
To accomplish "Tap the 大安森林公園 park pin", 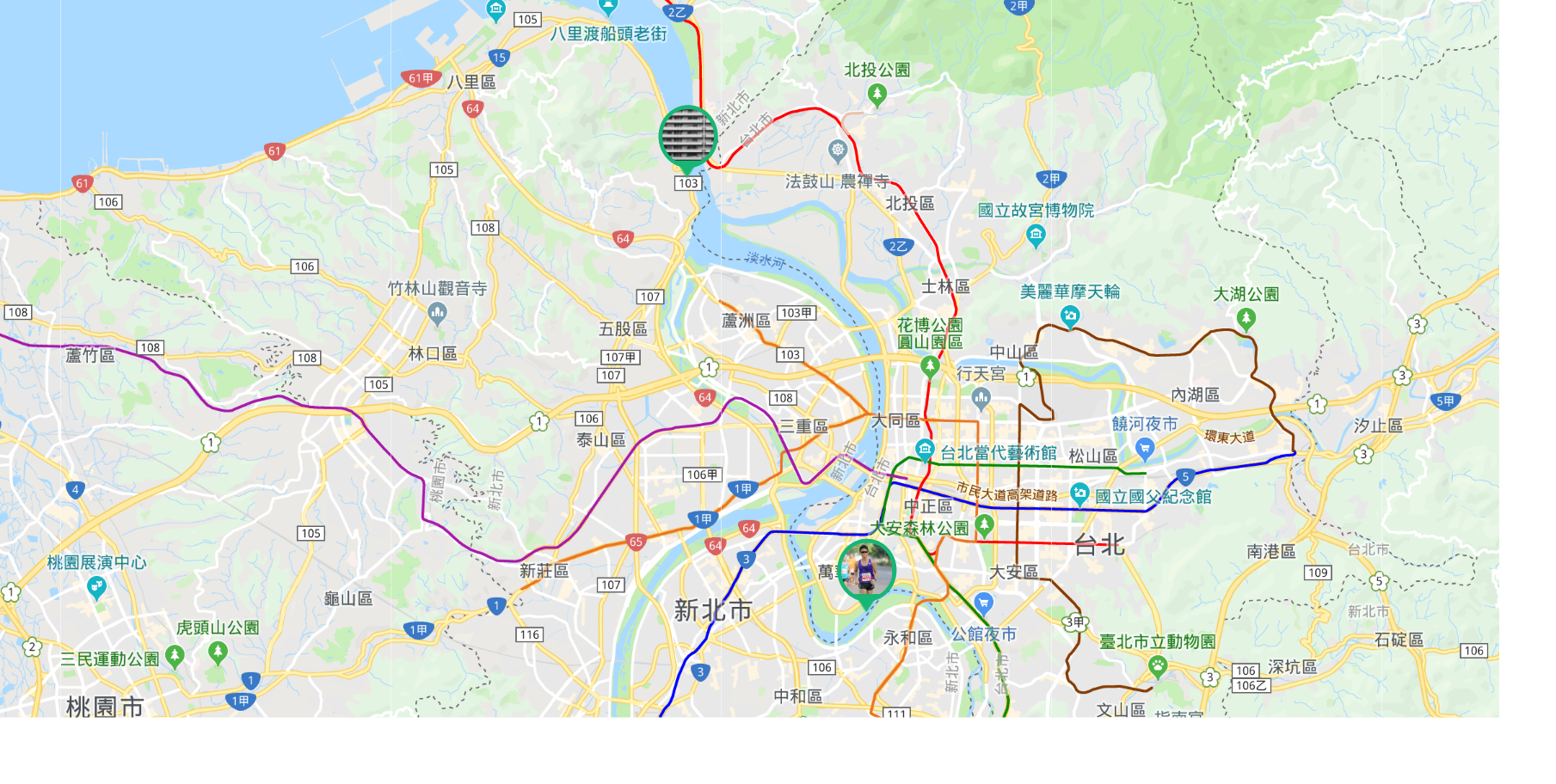I will (x=985, y=524).
